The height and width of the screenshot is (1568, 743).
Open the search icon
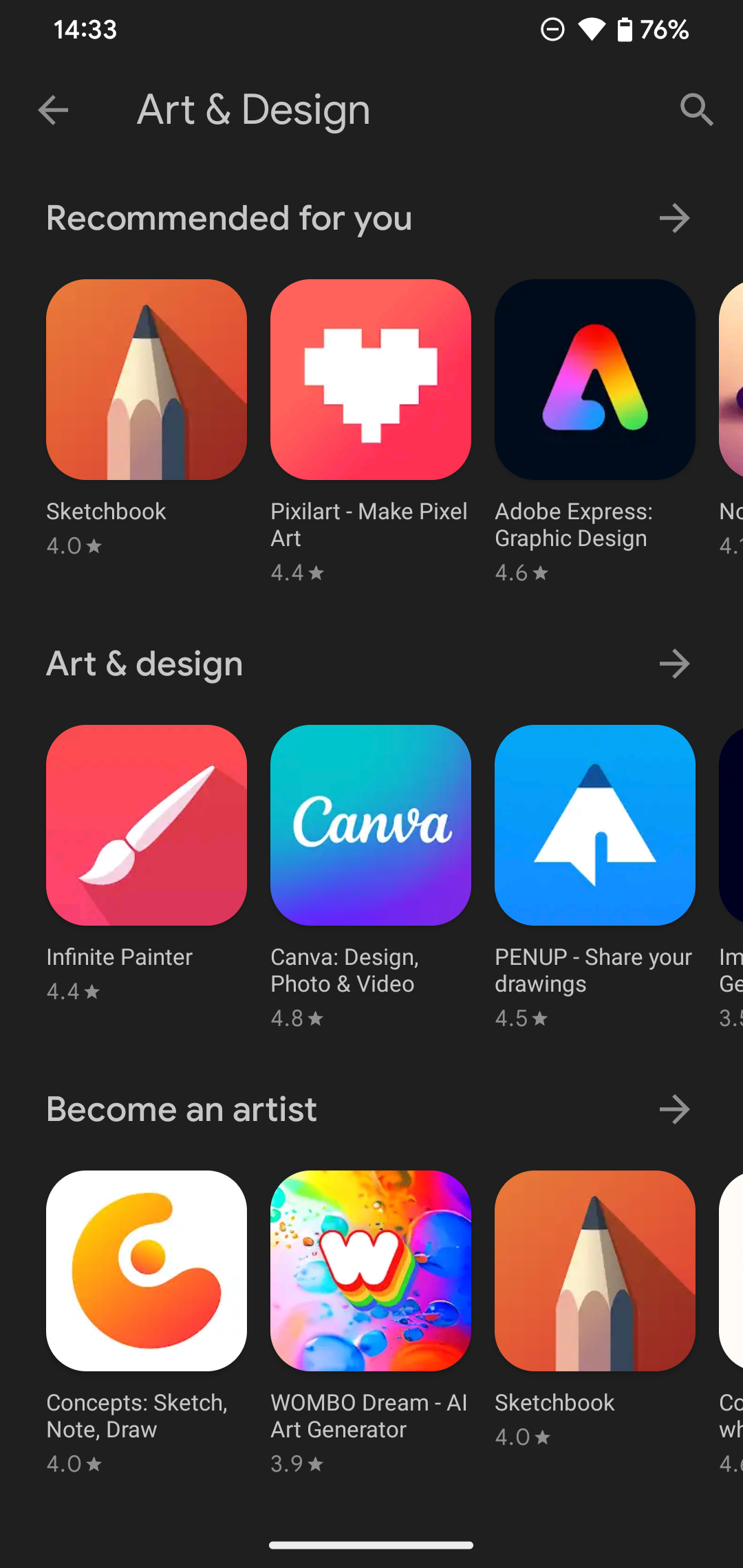pyautogui.click(x=696, y=110)
